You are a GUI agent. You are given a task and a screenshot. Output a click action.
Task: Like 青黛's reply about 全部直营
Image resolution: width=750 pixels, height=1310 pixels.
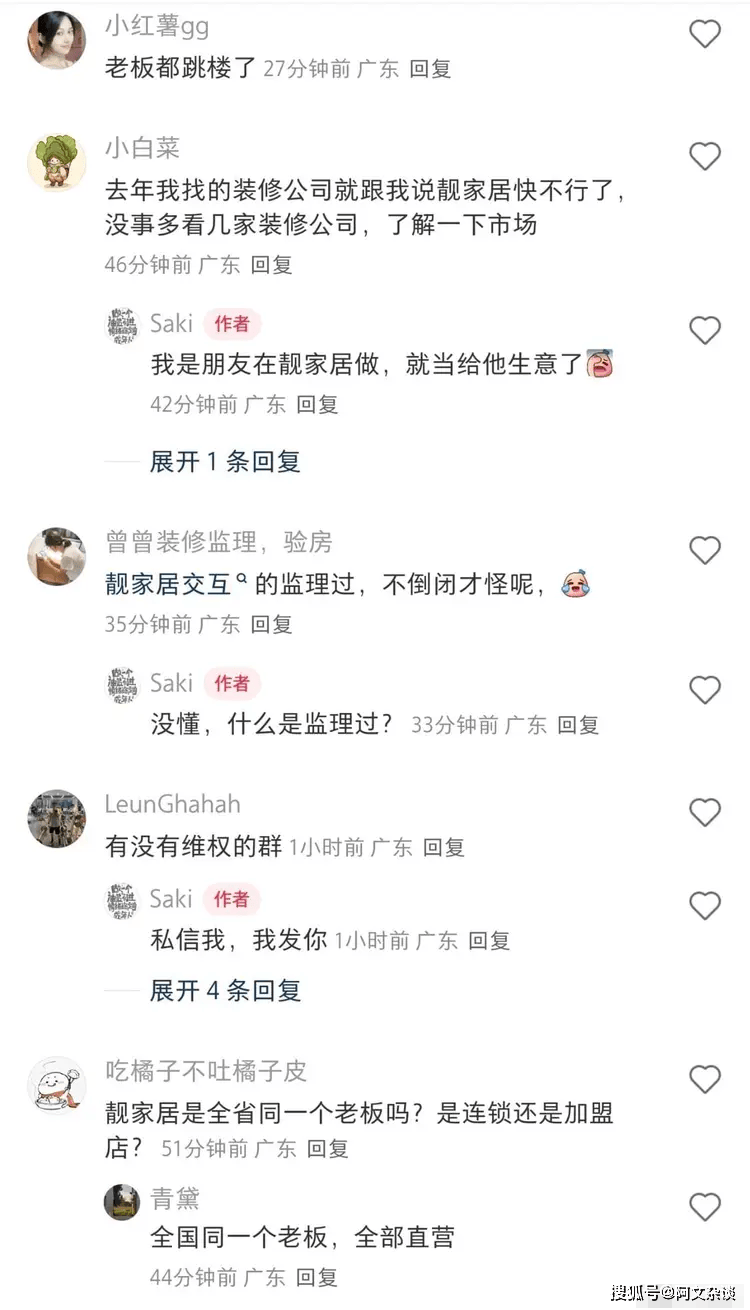click(705, 1207)
